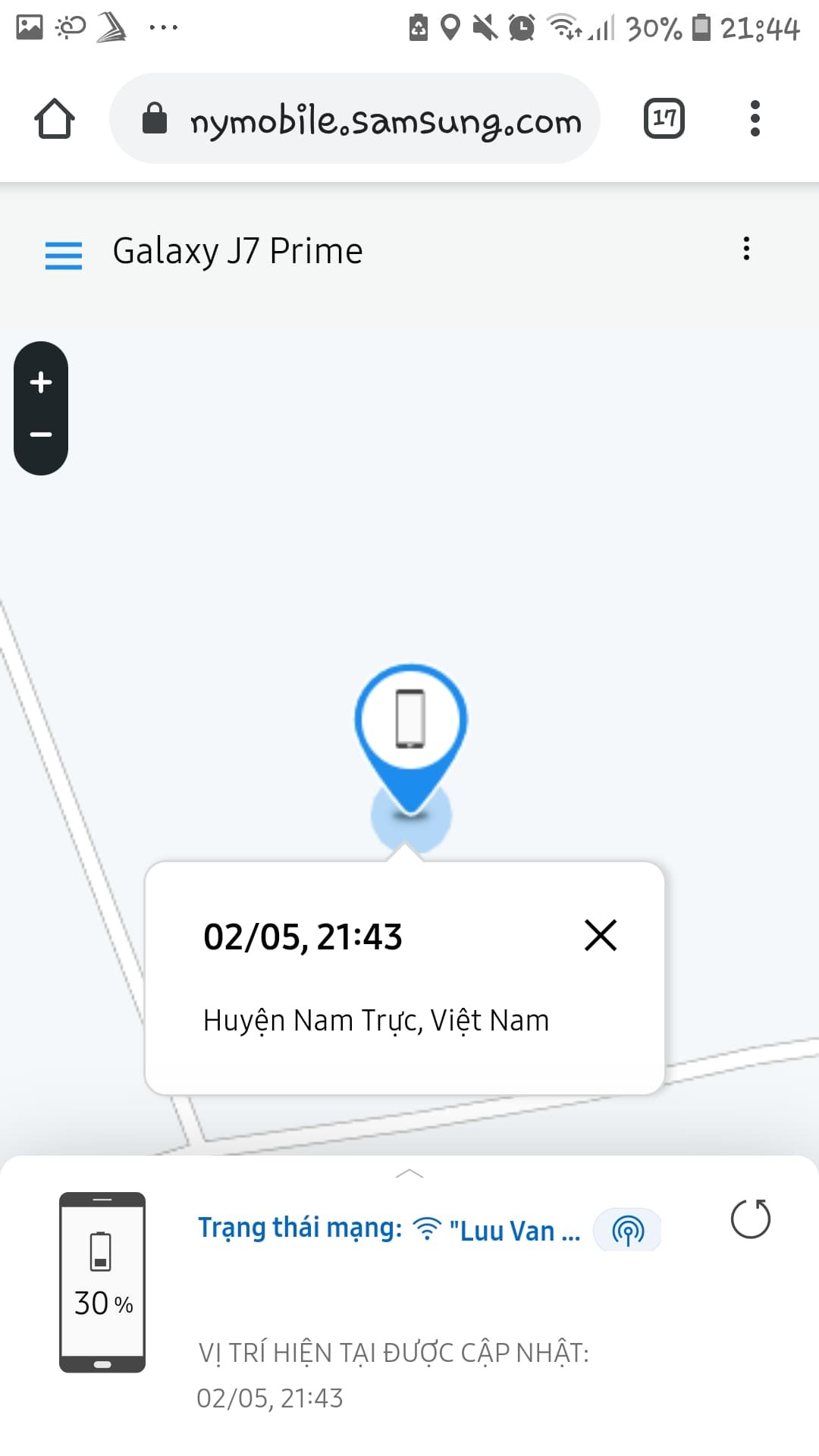The width and height of the screenshot is (819, 1456).
Task: Open the browser home page
Action: click(x=55, y=119)
